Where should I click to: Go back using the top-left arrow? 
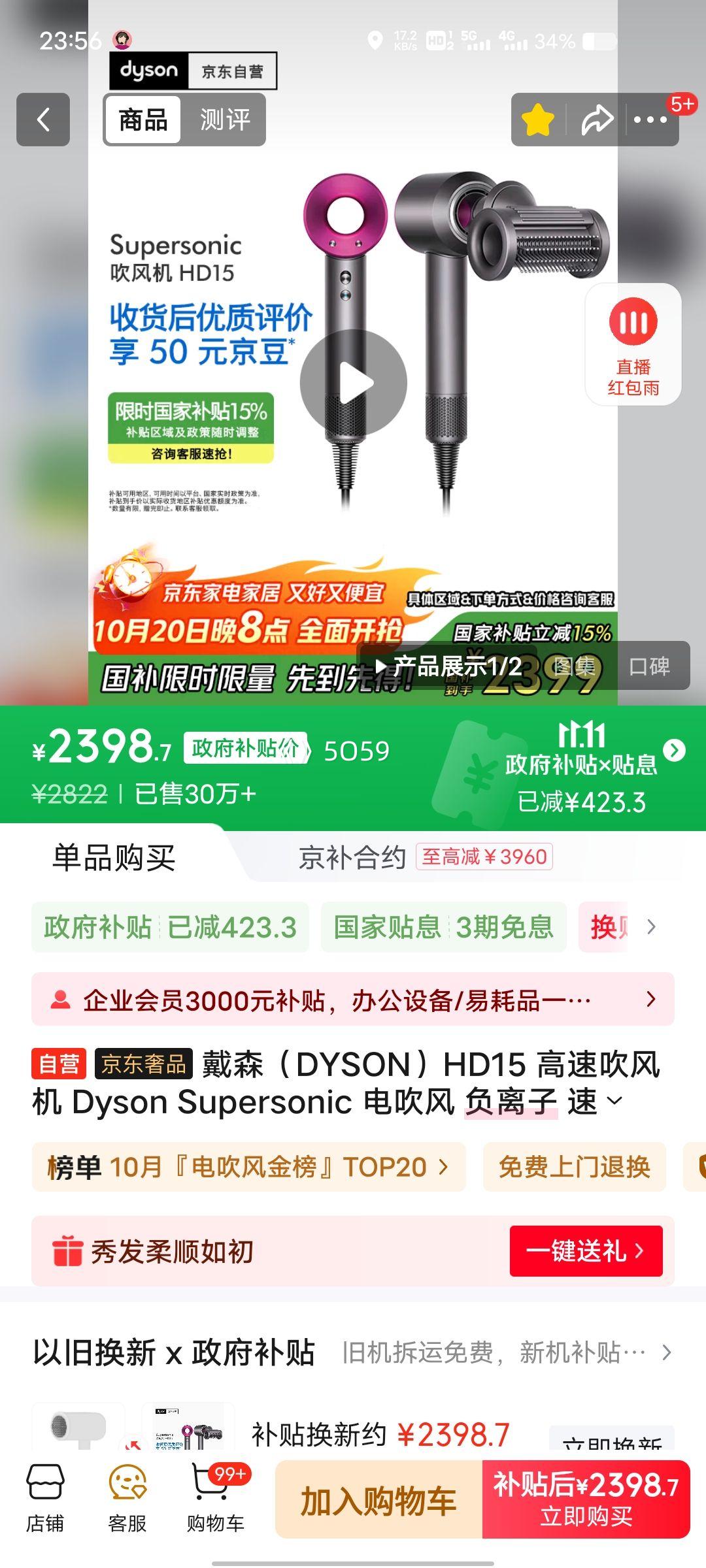click(x=43, y=120)
